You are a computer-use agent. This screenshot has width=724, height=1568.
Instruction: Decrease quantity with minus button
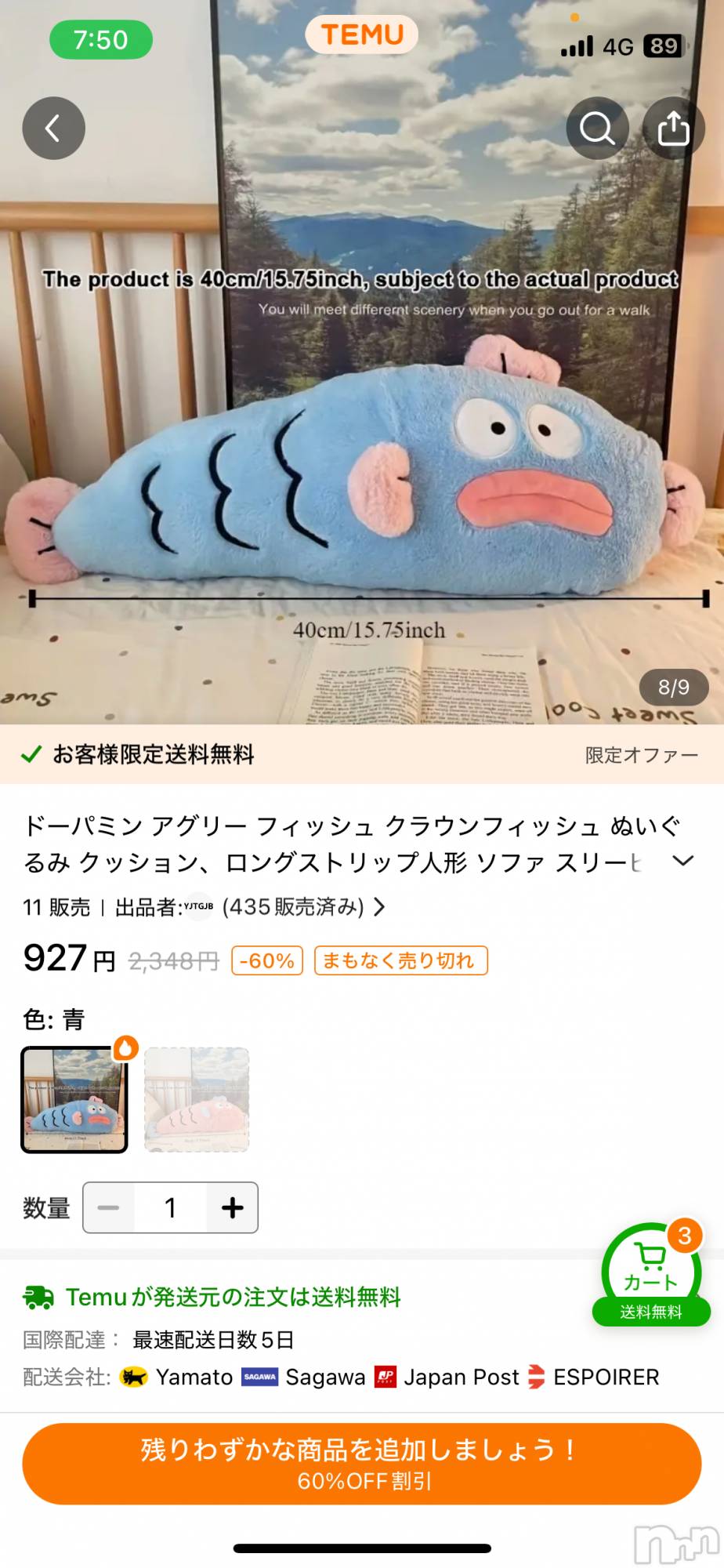(x=109, y=1207)
